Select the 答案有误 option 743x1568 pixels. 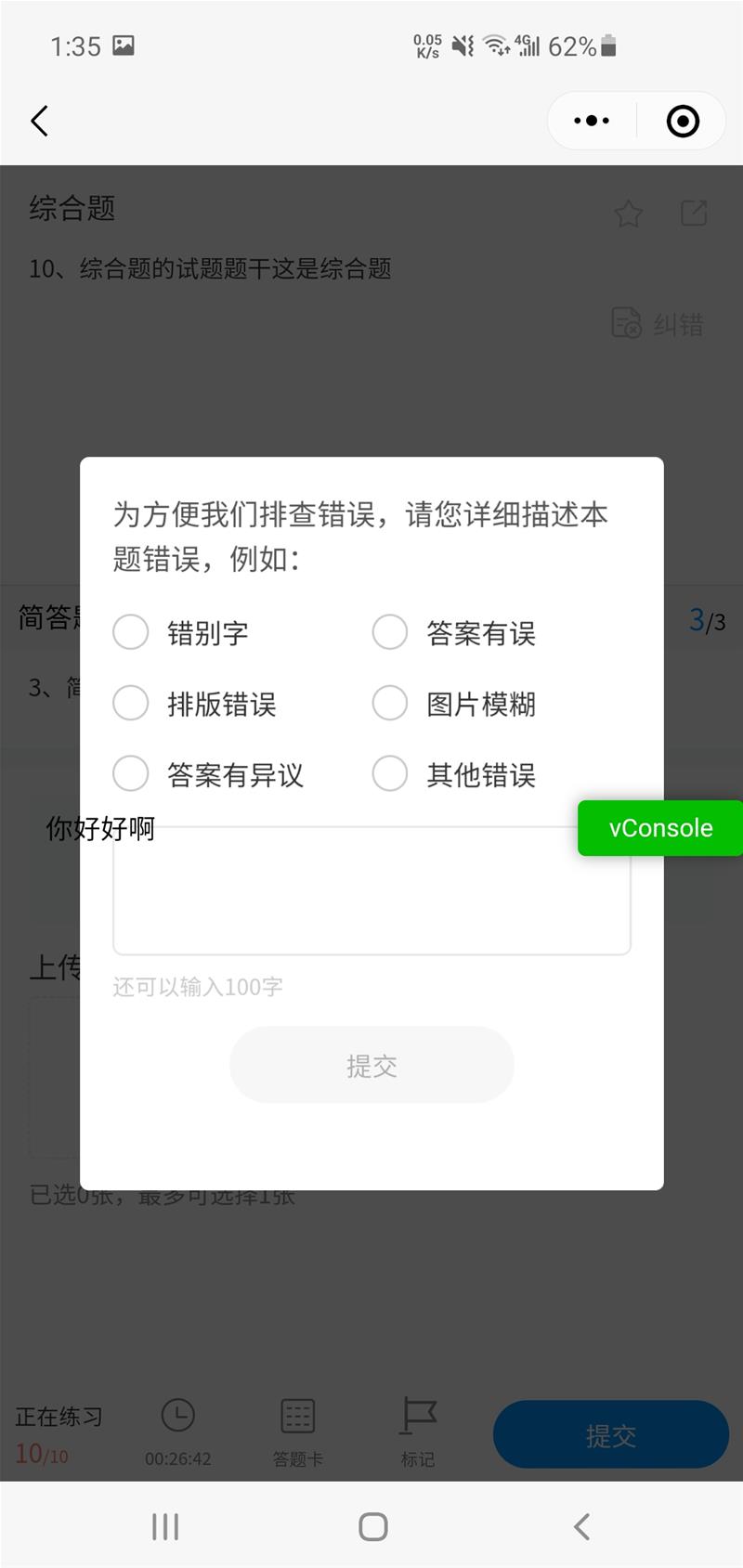[x=390, y=632]
